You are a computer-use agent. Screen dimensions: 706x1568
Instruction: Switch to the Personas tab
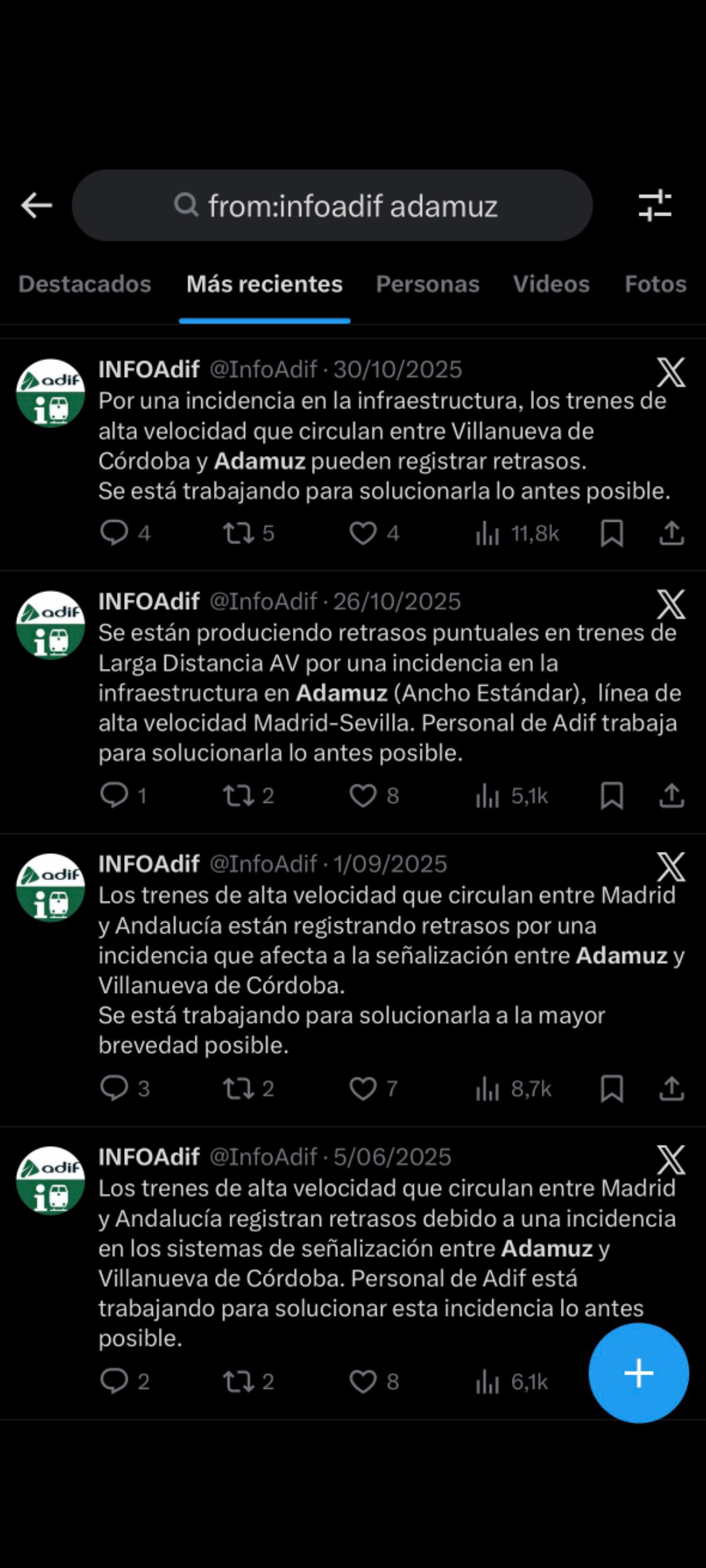(x=428, y=284)
